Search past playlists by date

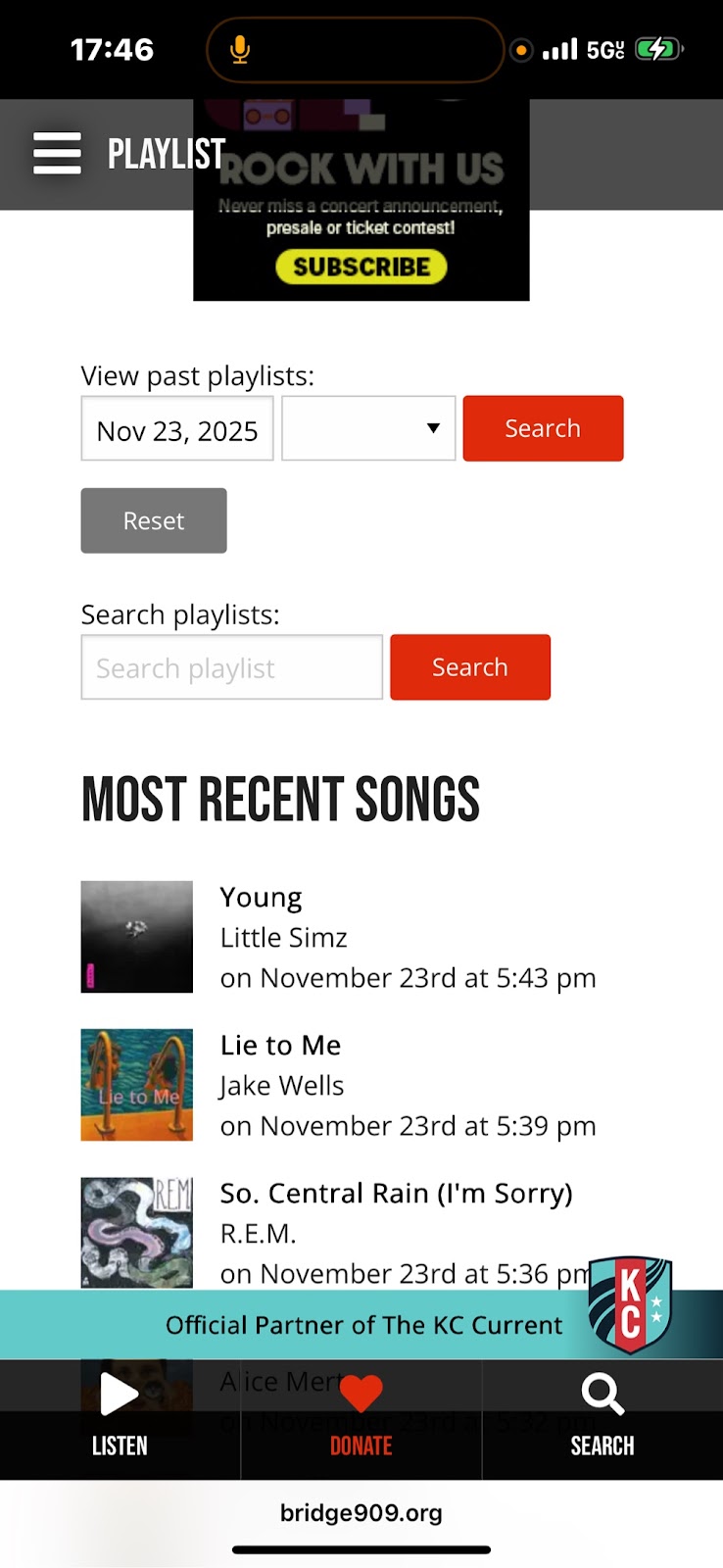(x=543, y=428)
